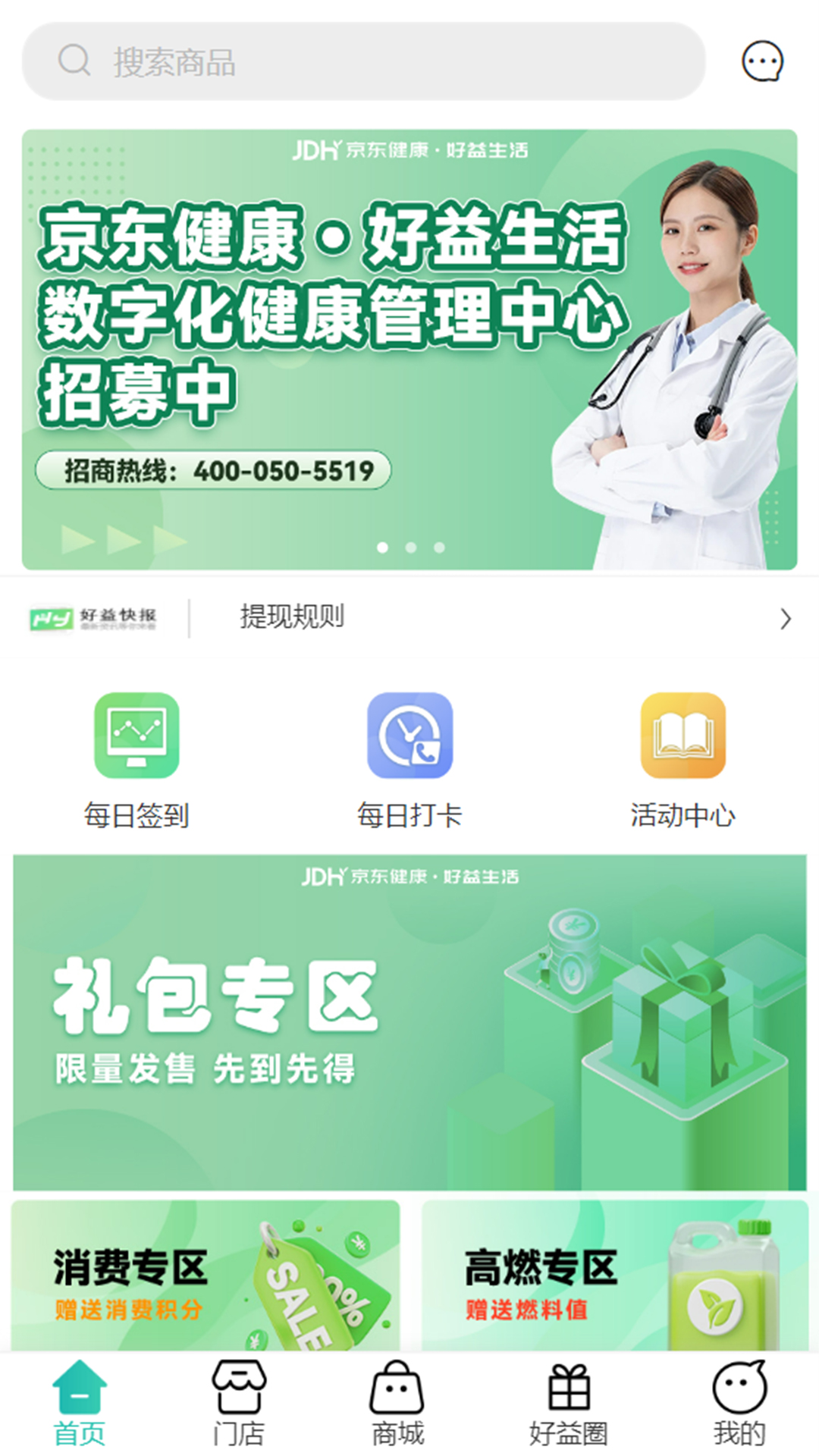Switch to the 门店 tab
The width and height of the screenshot is (819, 1456).
point(239,1403)
